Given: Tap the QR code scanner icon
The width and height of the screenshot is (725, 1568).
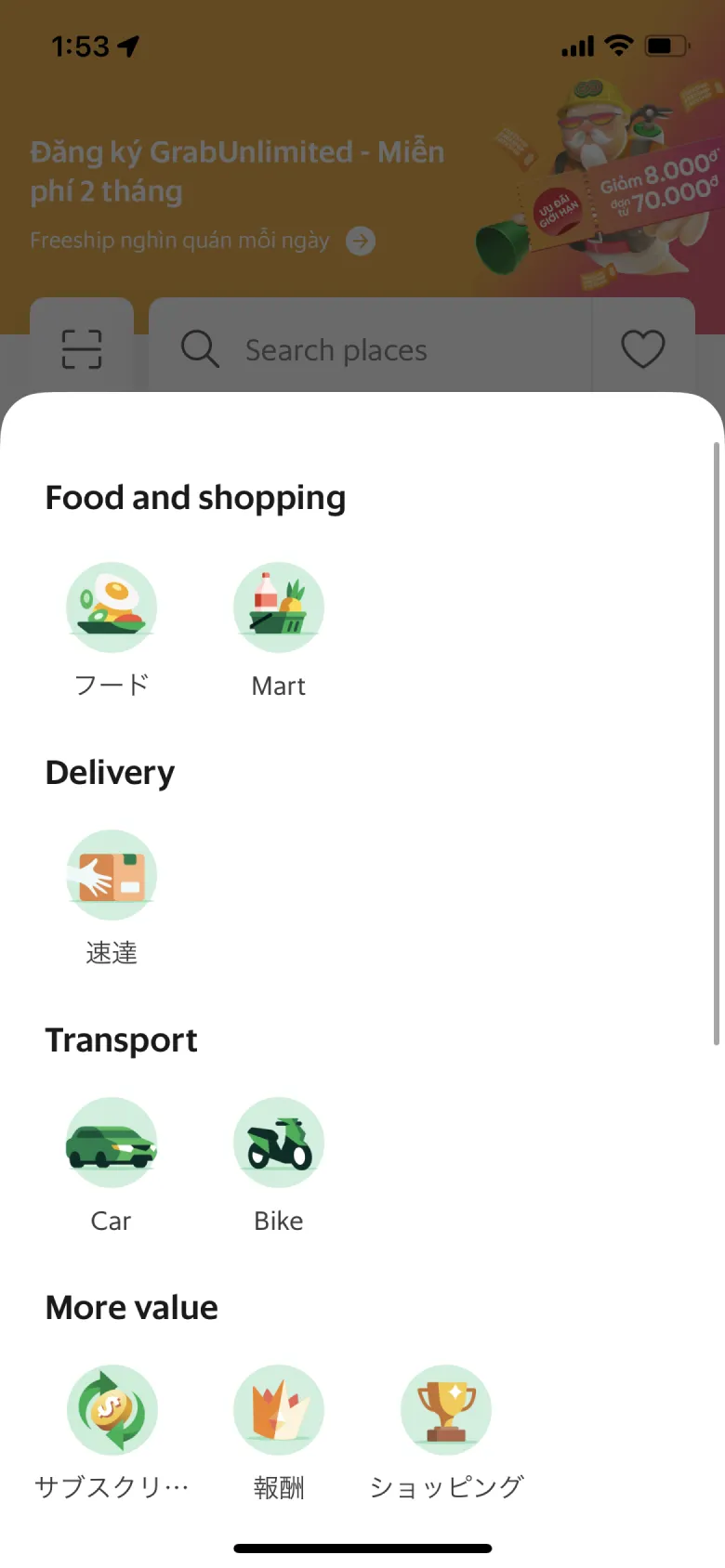Looking at the screenshot, I should click(82, 346).
